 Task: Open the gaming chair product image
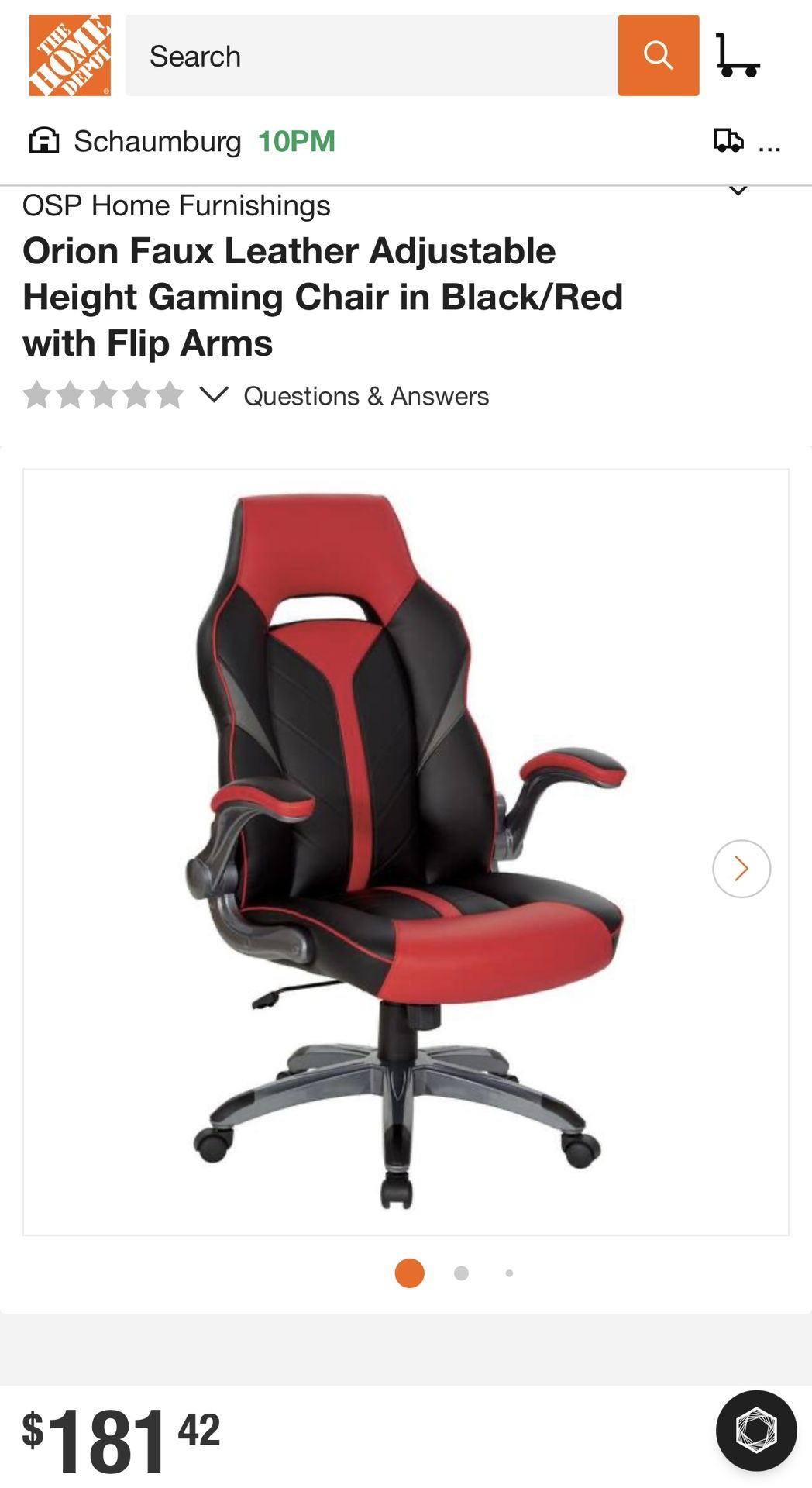point(406,852)
